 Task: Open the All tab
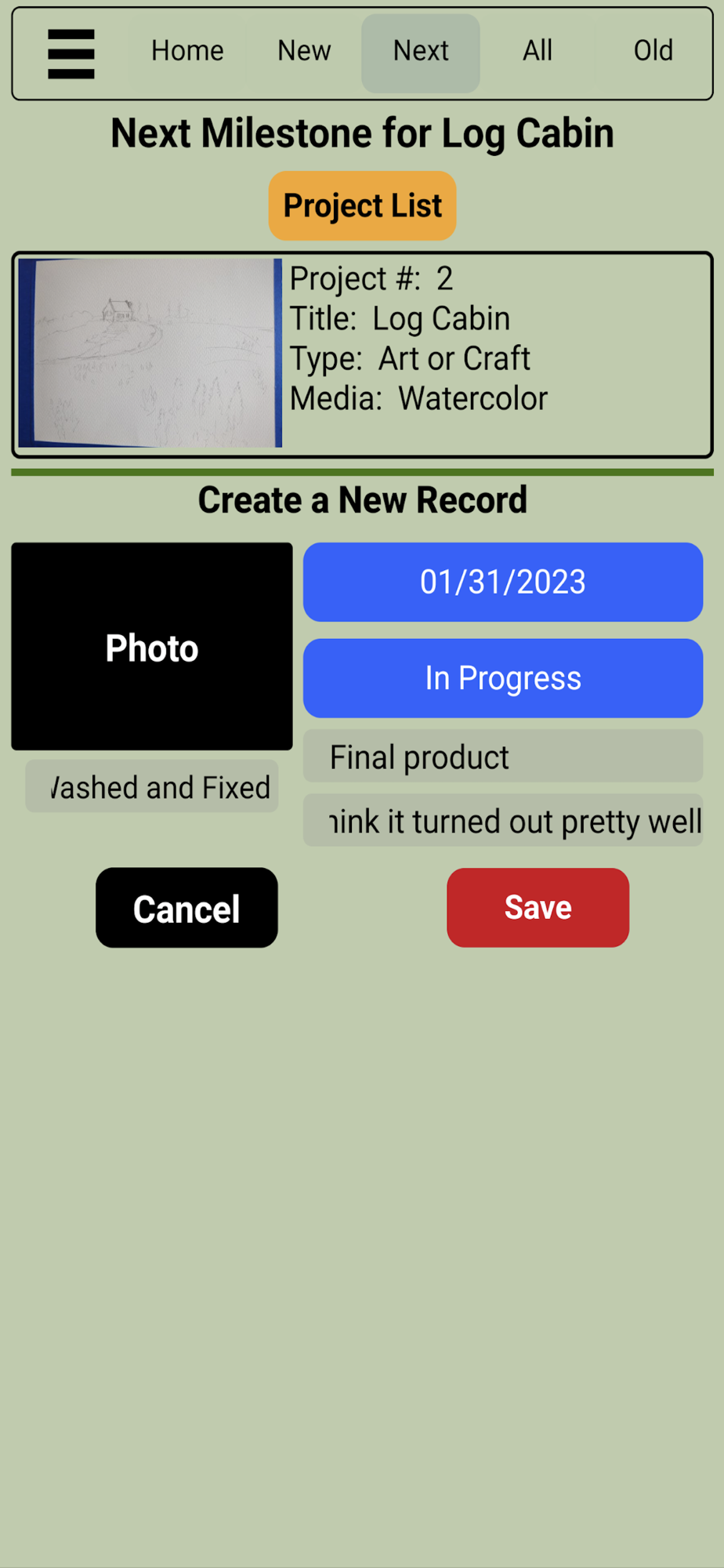click(538, 52)
